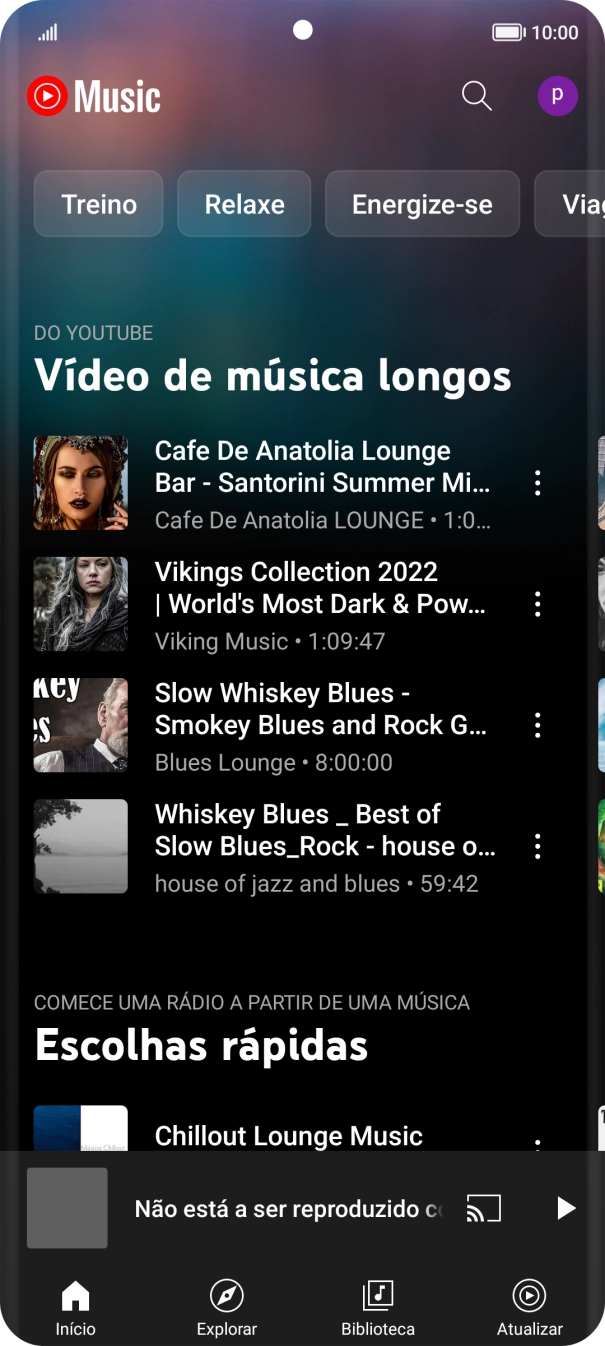605x1346 pixels.
Task: Select the Relaxe chip
Action: (x=244, y=204)
